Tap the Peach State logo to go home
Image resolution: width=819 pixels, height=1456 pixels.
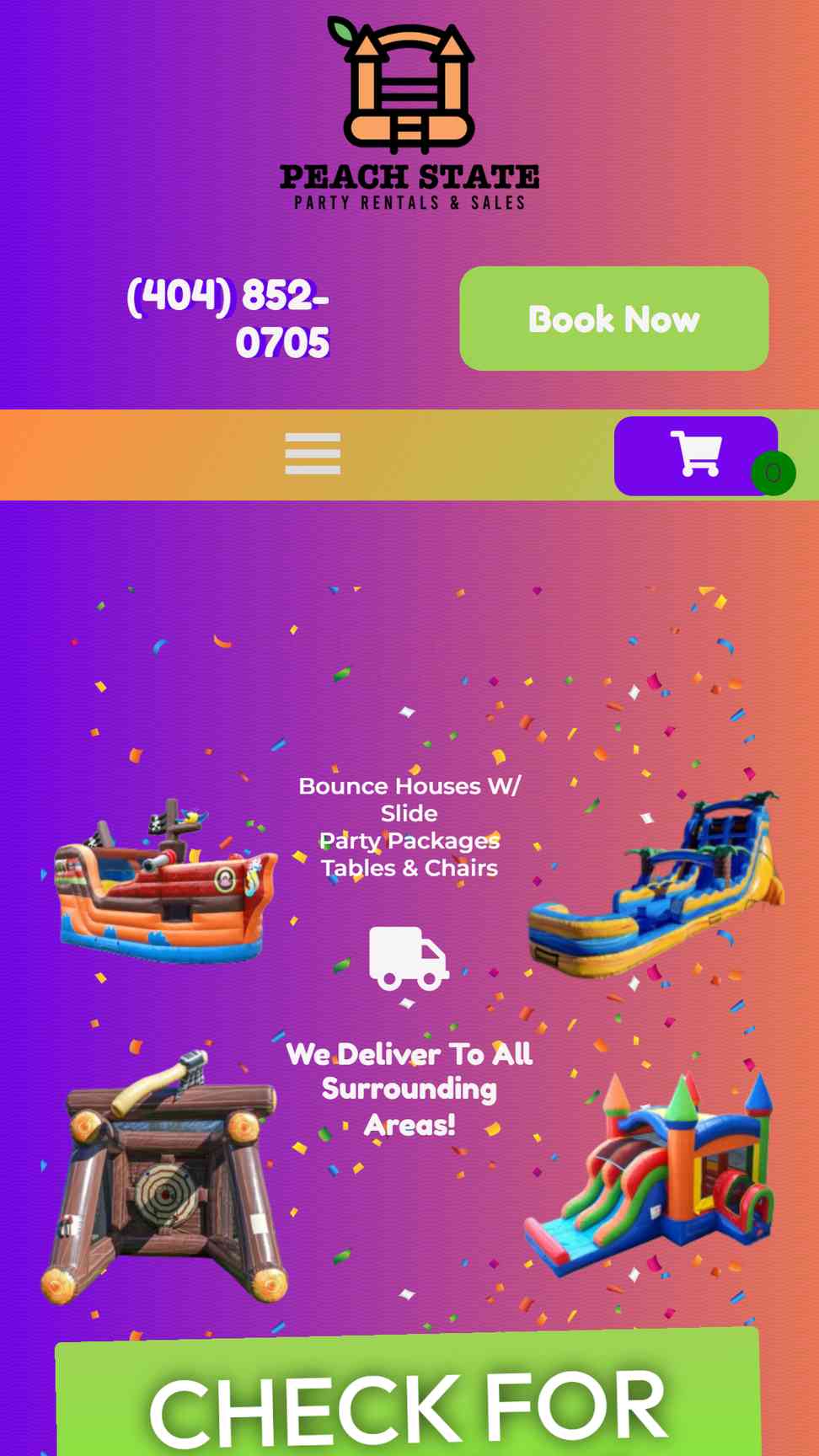409,113
